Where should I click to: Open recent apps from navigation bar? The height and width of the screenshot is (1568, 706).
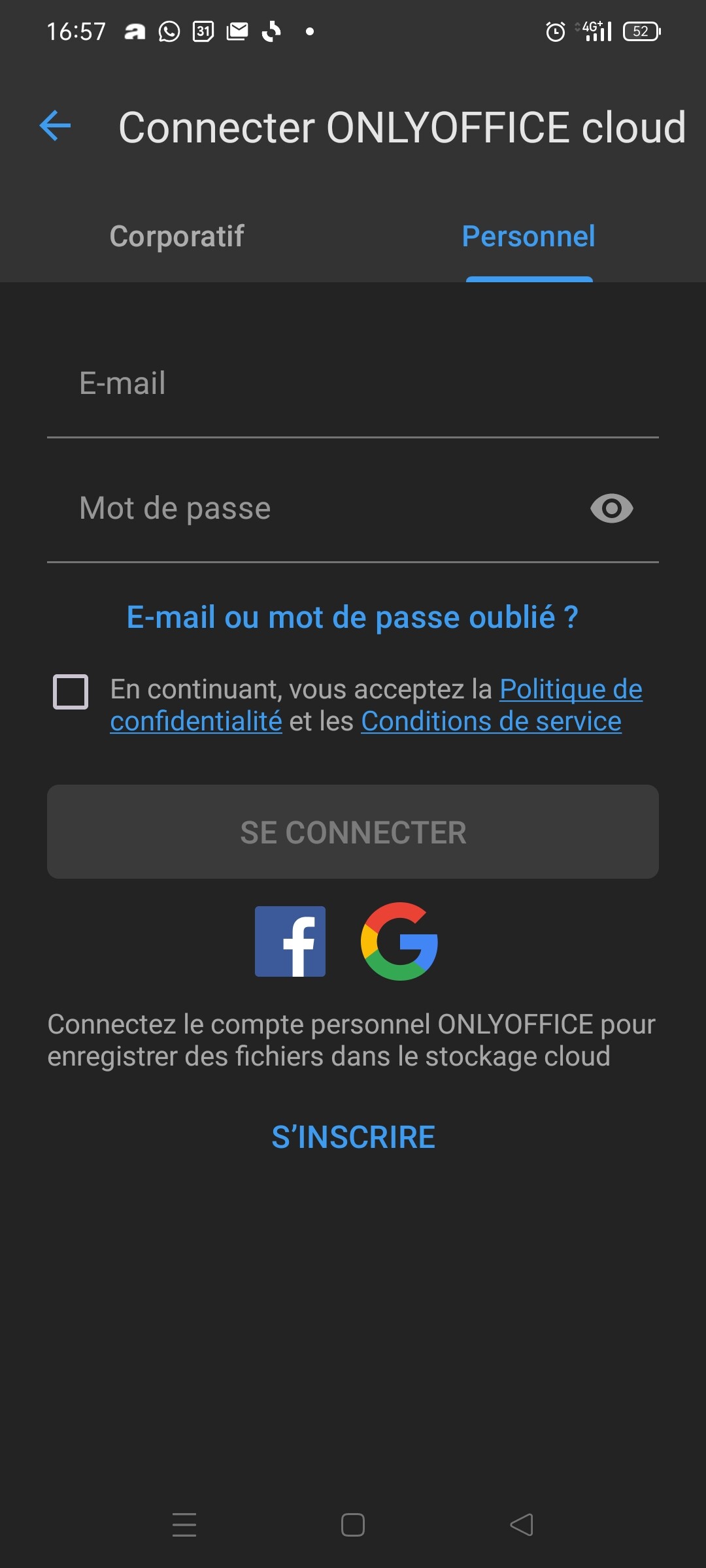point(184,1525)
